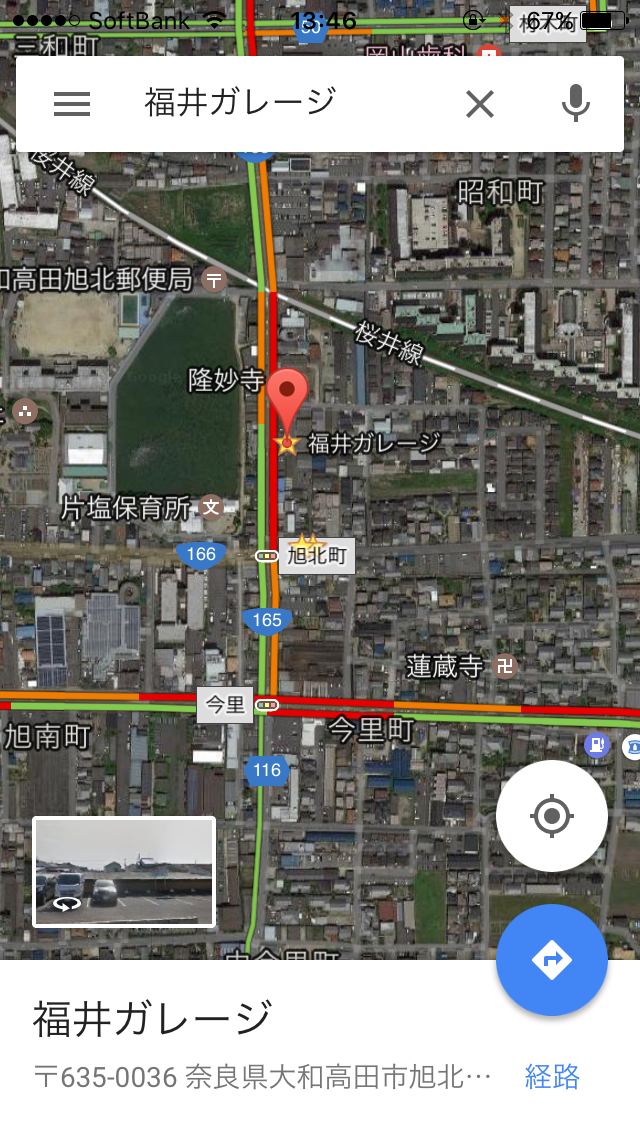This screenshot has height=1136, width=640.
Task: Tap the 経路 route link
Action: pyautogui.click(x=552, y=1076)
